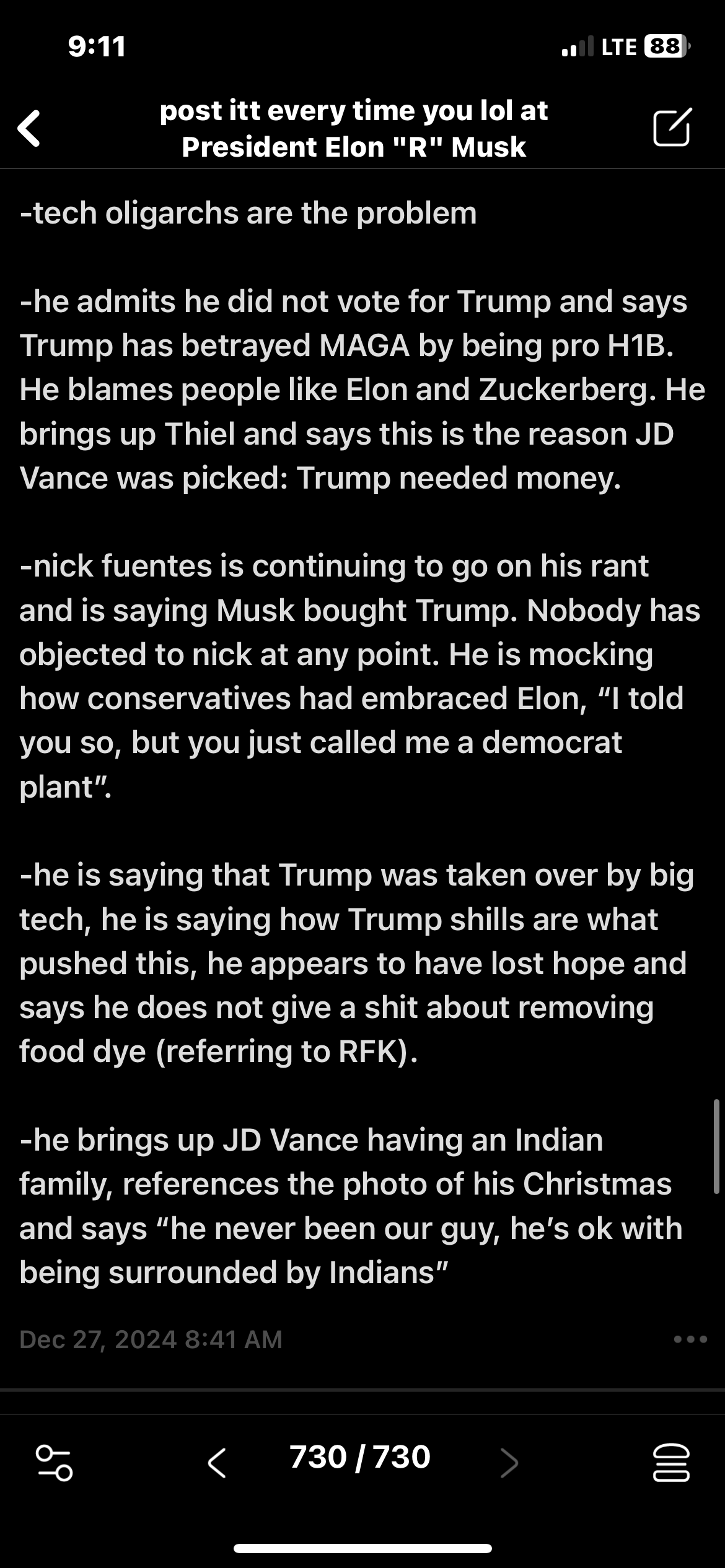Go to the previous page
Image resolution: width=725 pixels, height=1568 pixels.
[217, 1463]
